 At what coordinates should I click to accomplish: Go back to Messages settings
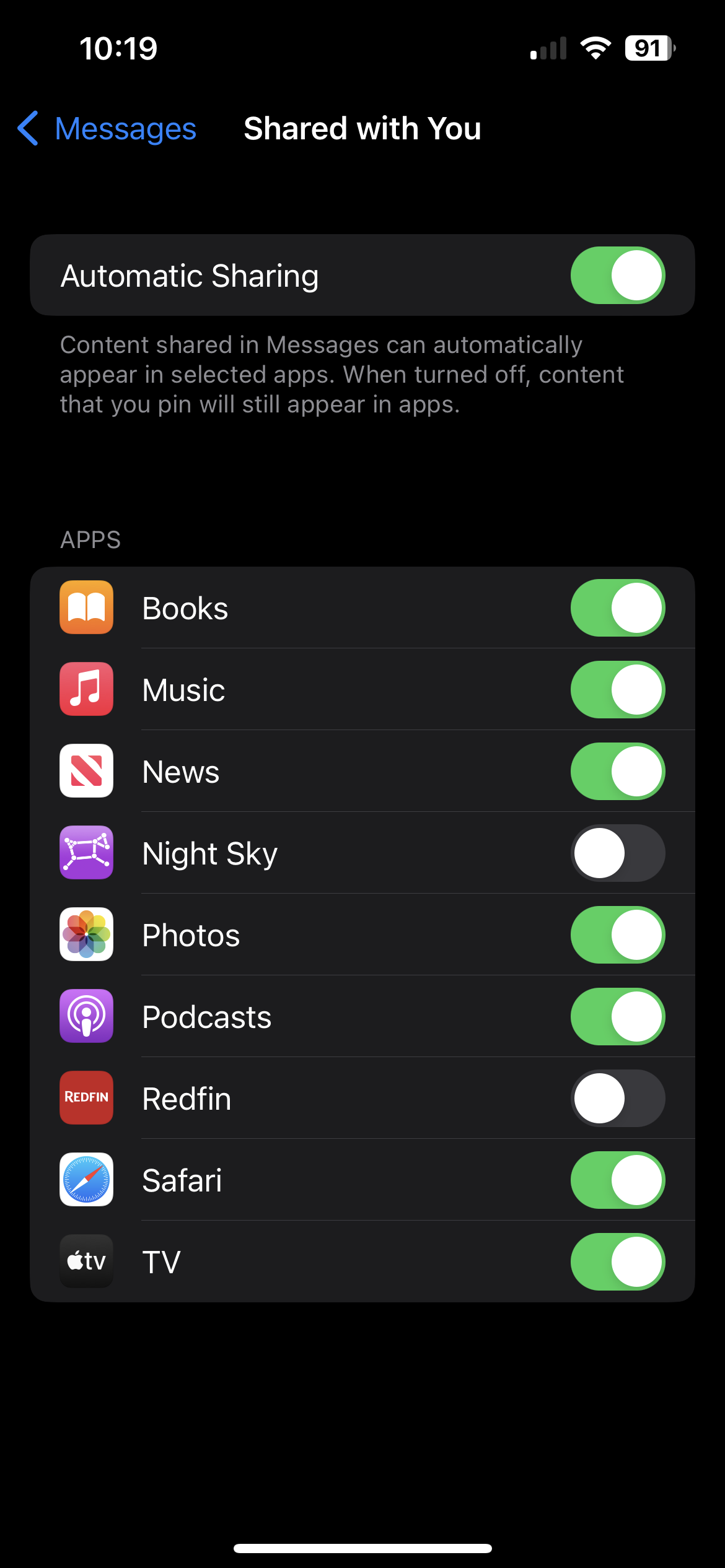coord(107,129)
